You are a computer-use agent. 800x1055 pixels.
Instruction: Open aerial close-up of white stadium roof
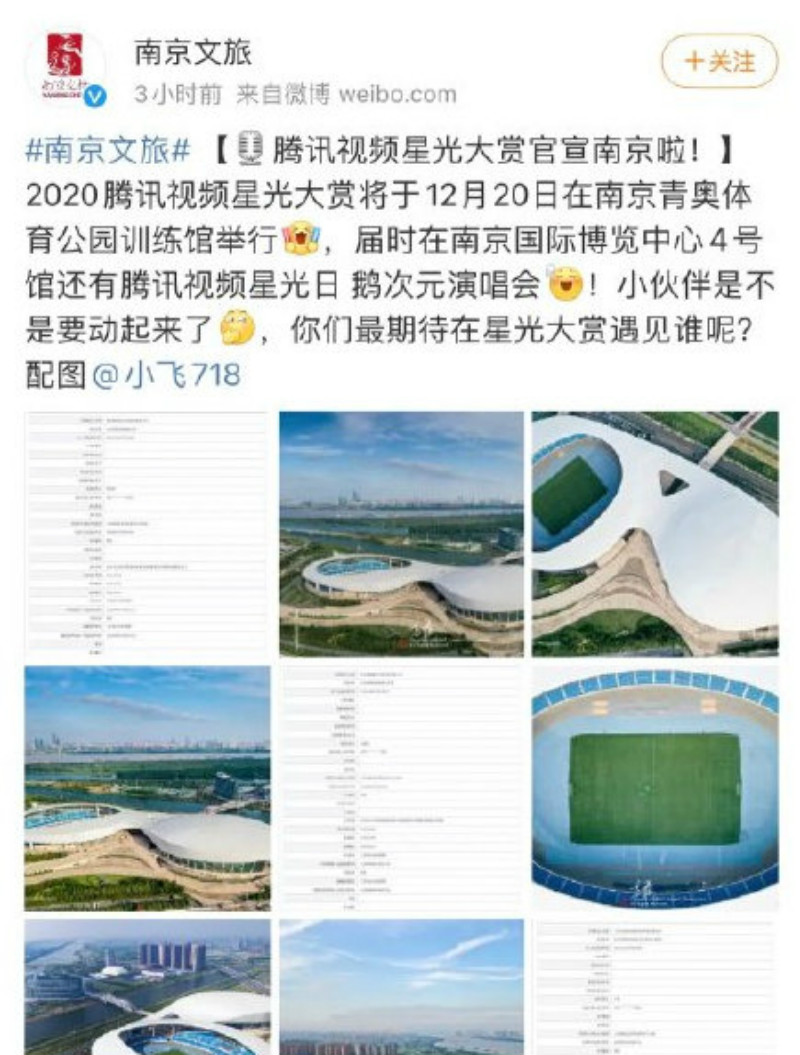pyautogui.click(x=655, y=533)
